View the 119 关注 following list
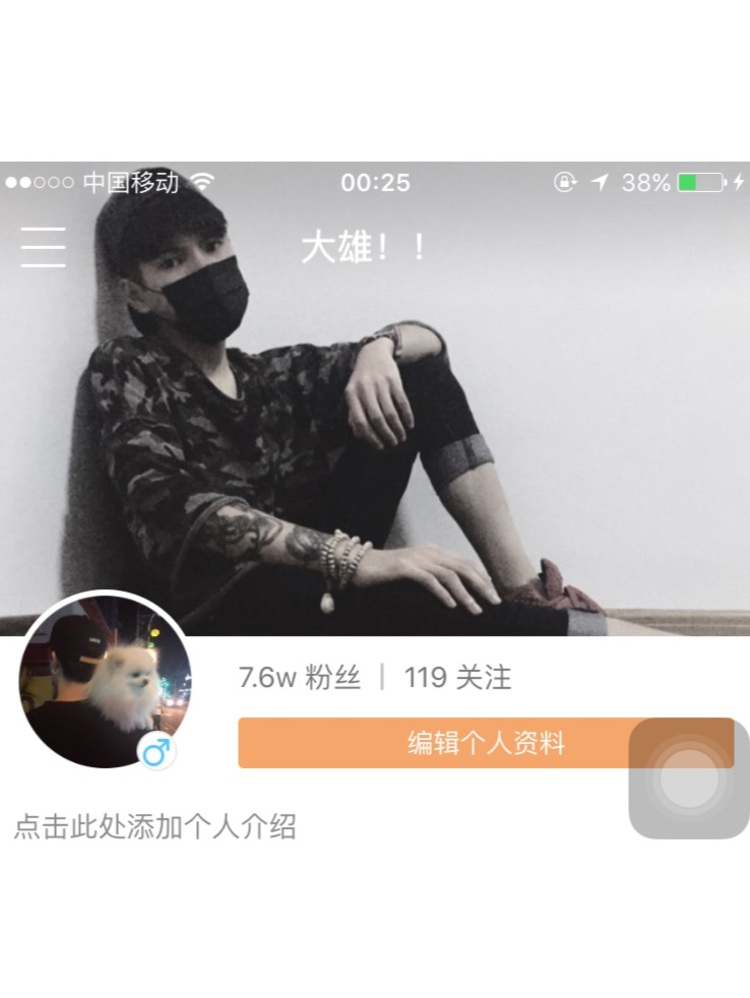 pyautogui.click(x=457, y=678)
